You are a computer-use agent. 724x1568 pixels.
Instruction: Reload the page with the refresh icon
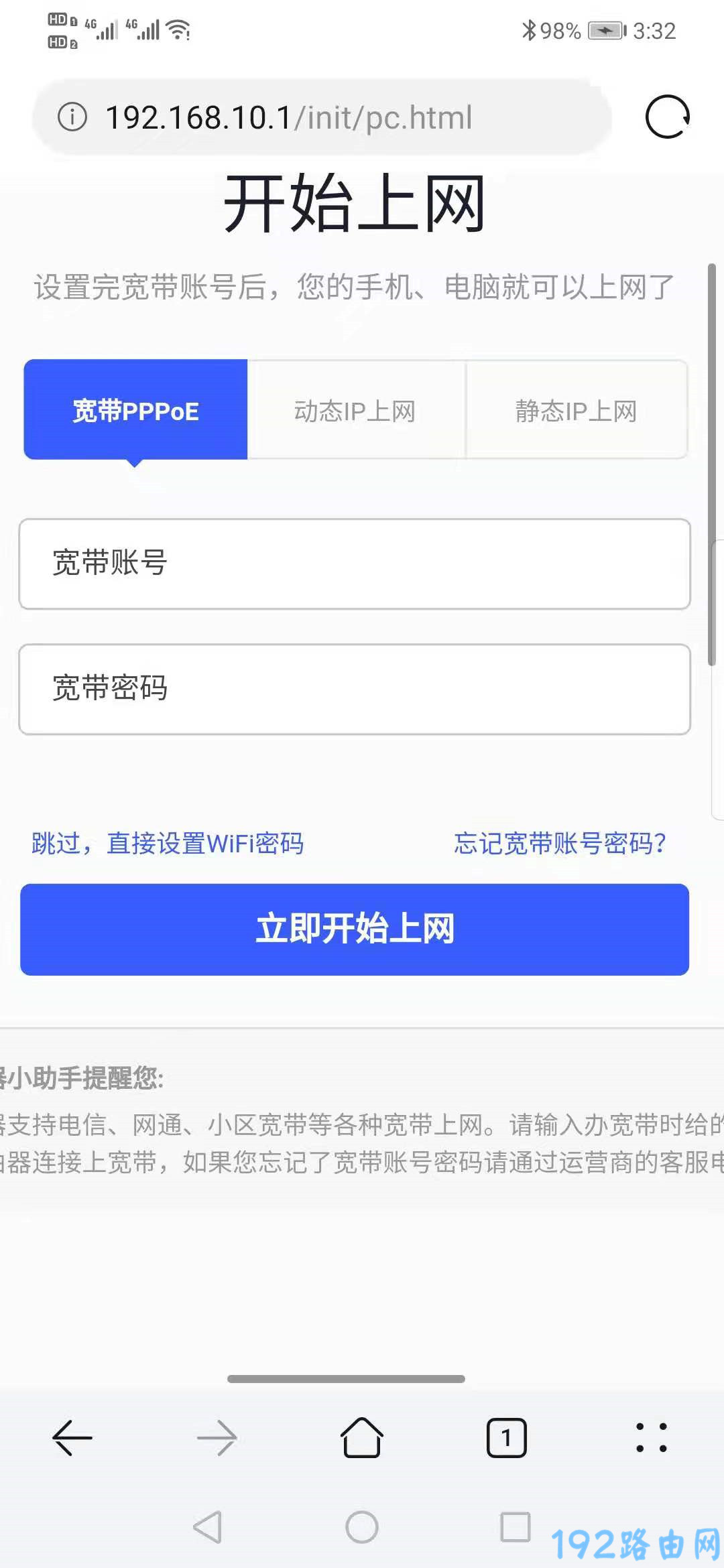[x=667, y=117]
